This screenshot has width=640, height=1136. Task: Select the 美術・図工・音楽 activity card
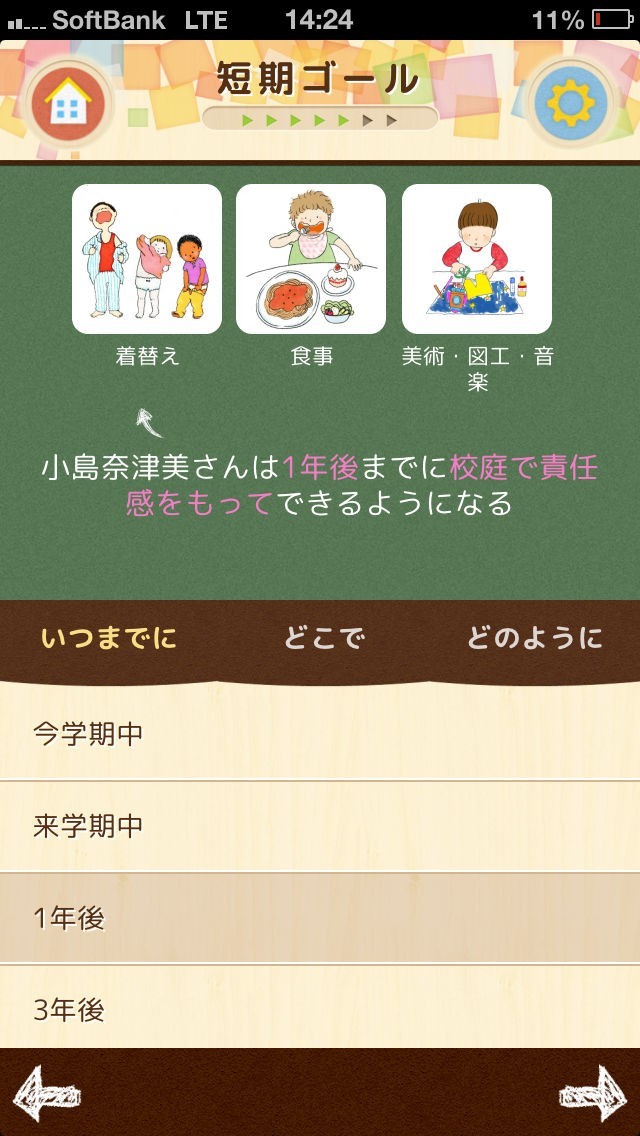coord(477,259)
